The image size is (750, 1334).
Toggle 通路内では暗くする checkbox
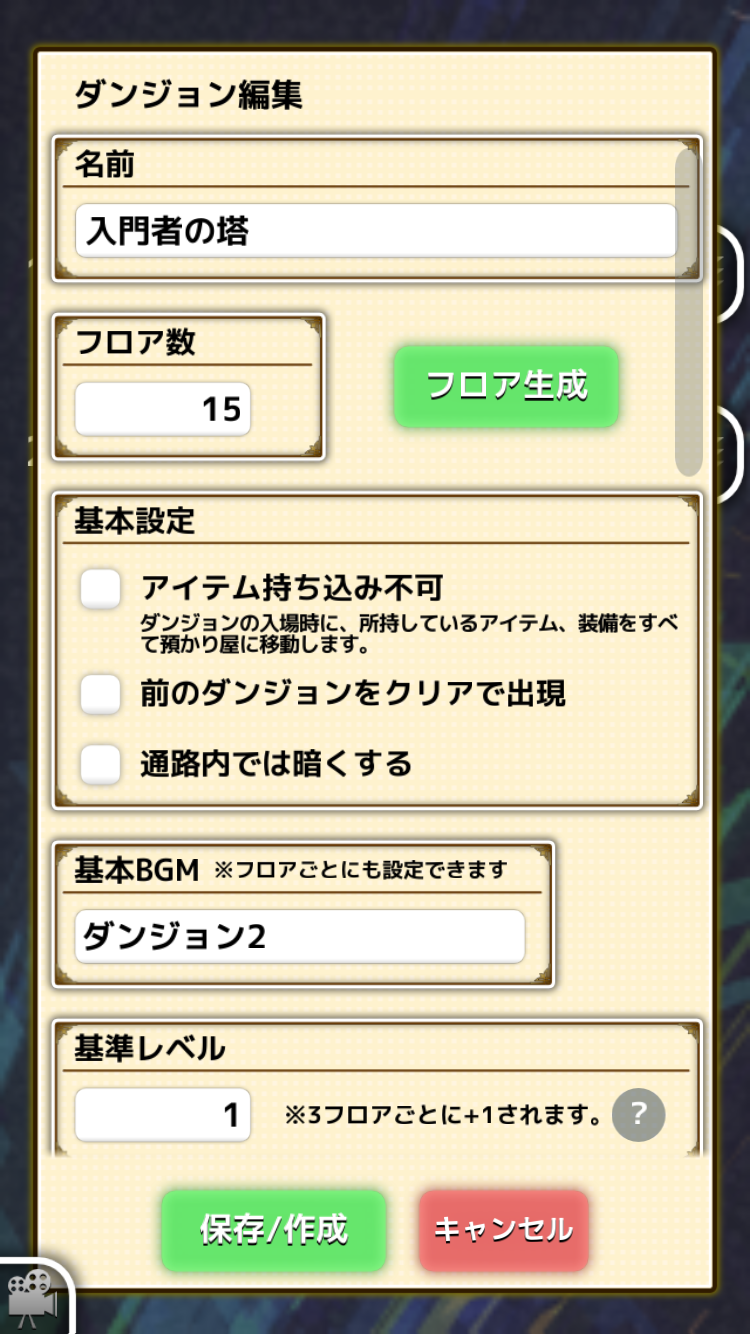point(101,764)
